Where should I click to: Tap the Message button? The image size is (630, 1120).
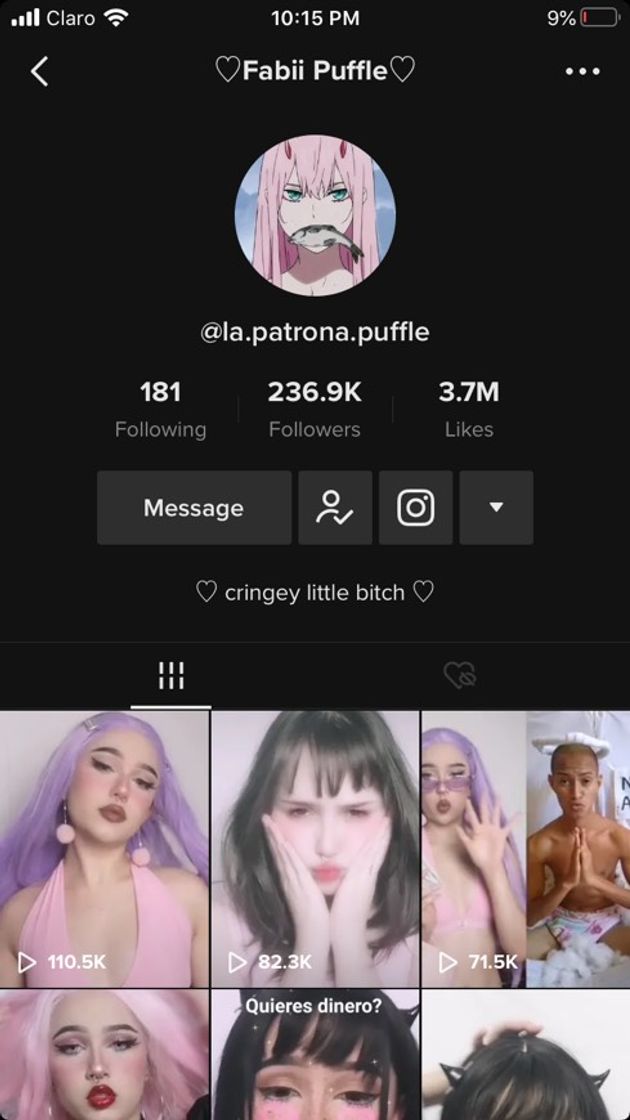pos(194,508)
